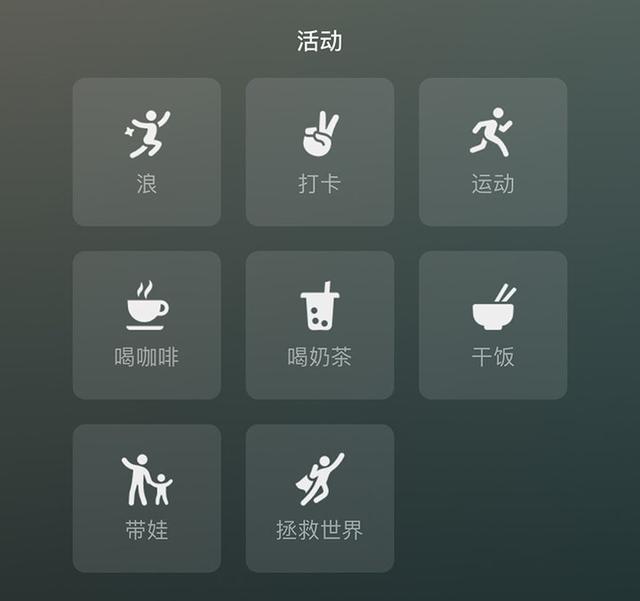Select the 拯救世界 status

click(320, 498)
